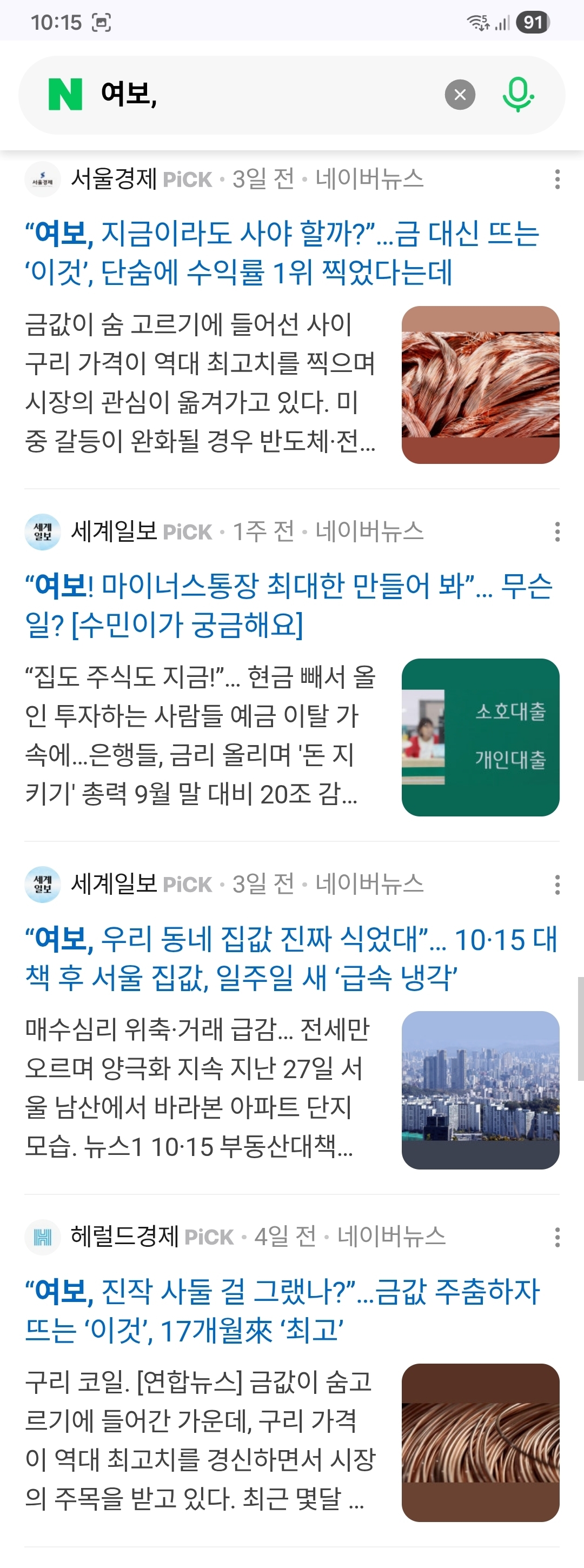Open the 진작 사둘 걸 그랬나 headline

(282, 1310)
